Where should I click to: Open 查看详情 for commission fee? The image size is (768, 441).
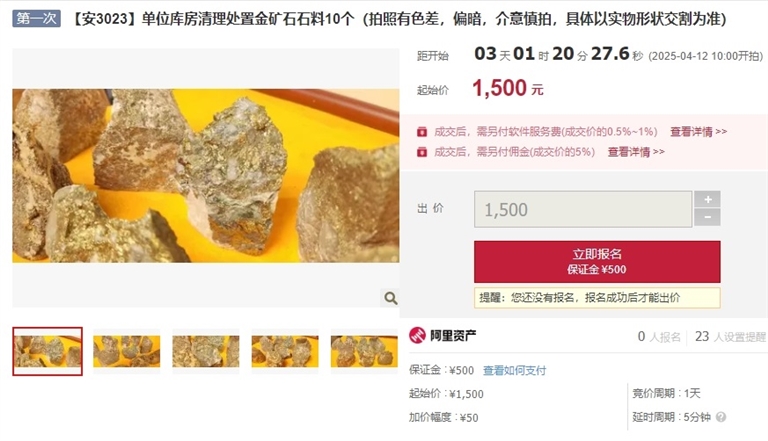click(x=636, y=152)
